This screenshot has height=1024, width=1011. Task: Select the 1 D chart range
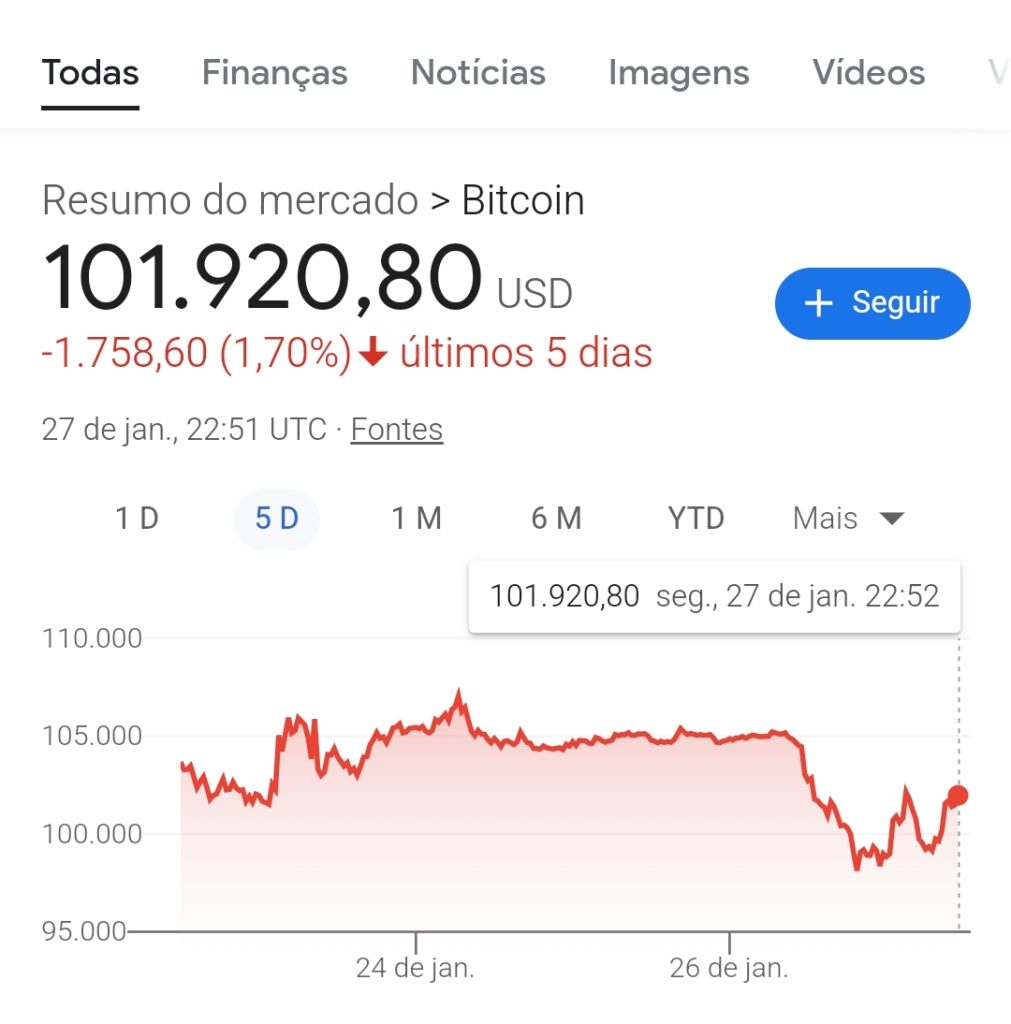point(137,519)
